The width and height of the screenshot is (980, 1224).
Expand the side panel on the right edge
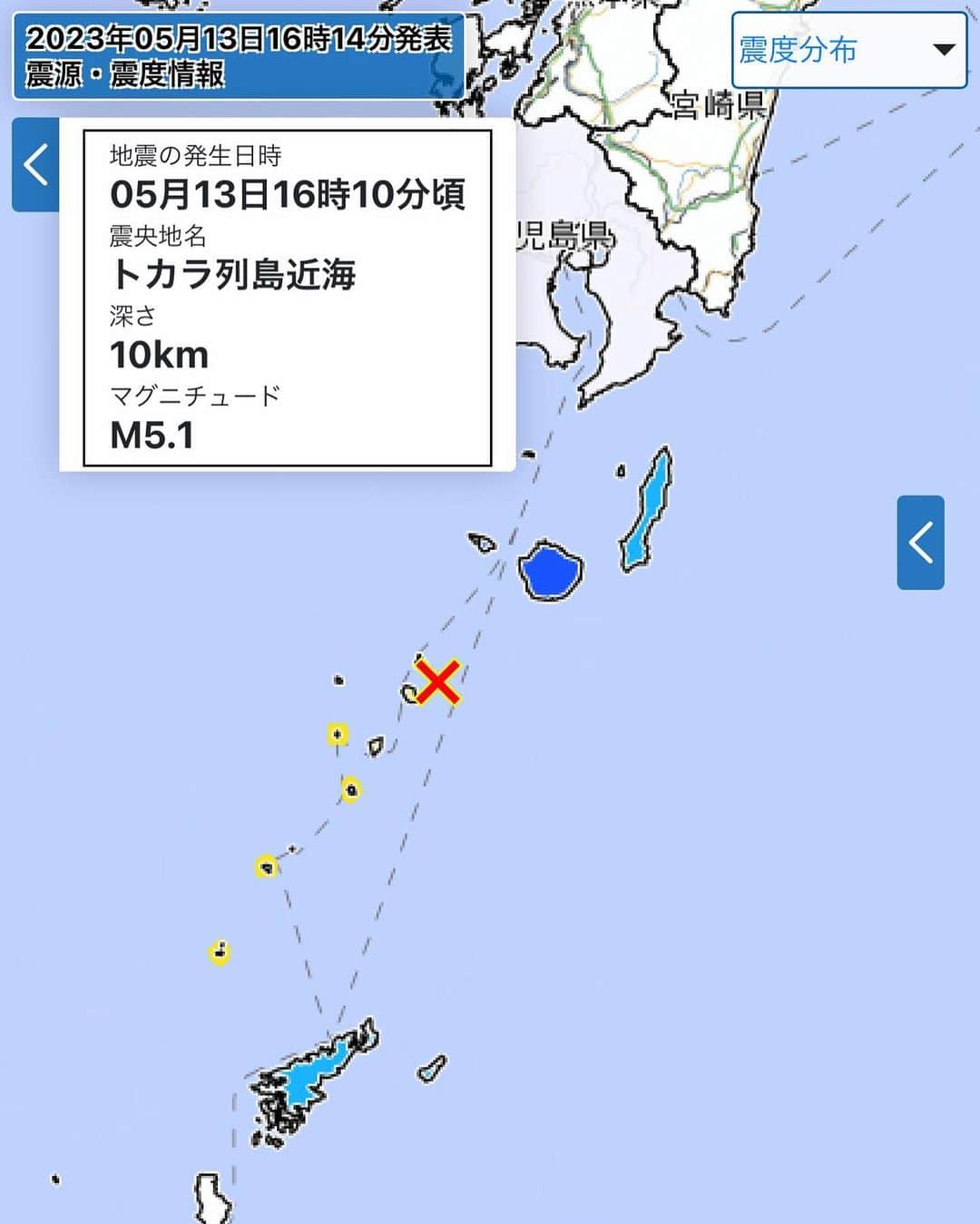(x=920, y=543)
